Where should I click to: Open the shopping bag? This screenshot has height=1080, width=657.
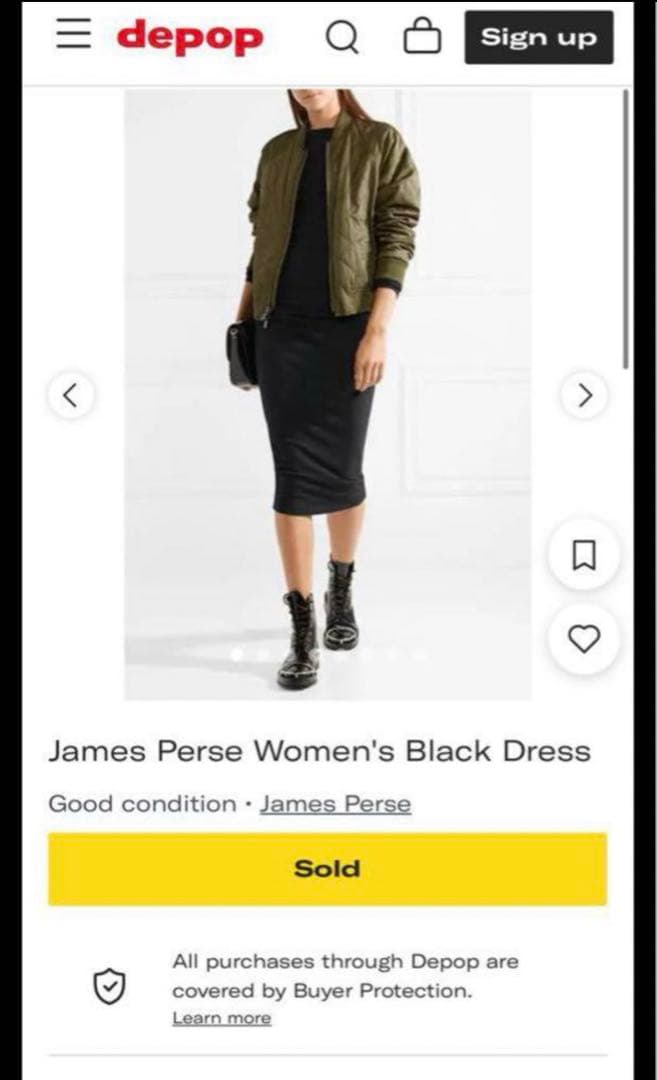(421, 37)
